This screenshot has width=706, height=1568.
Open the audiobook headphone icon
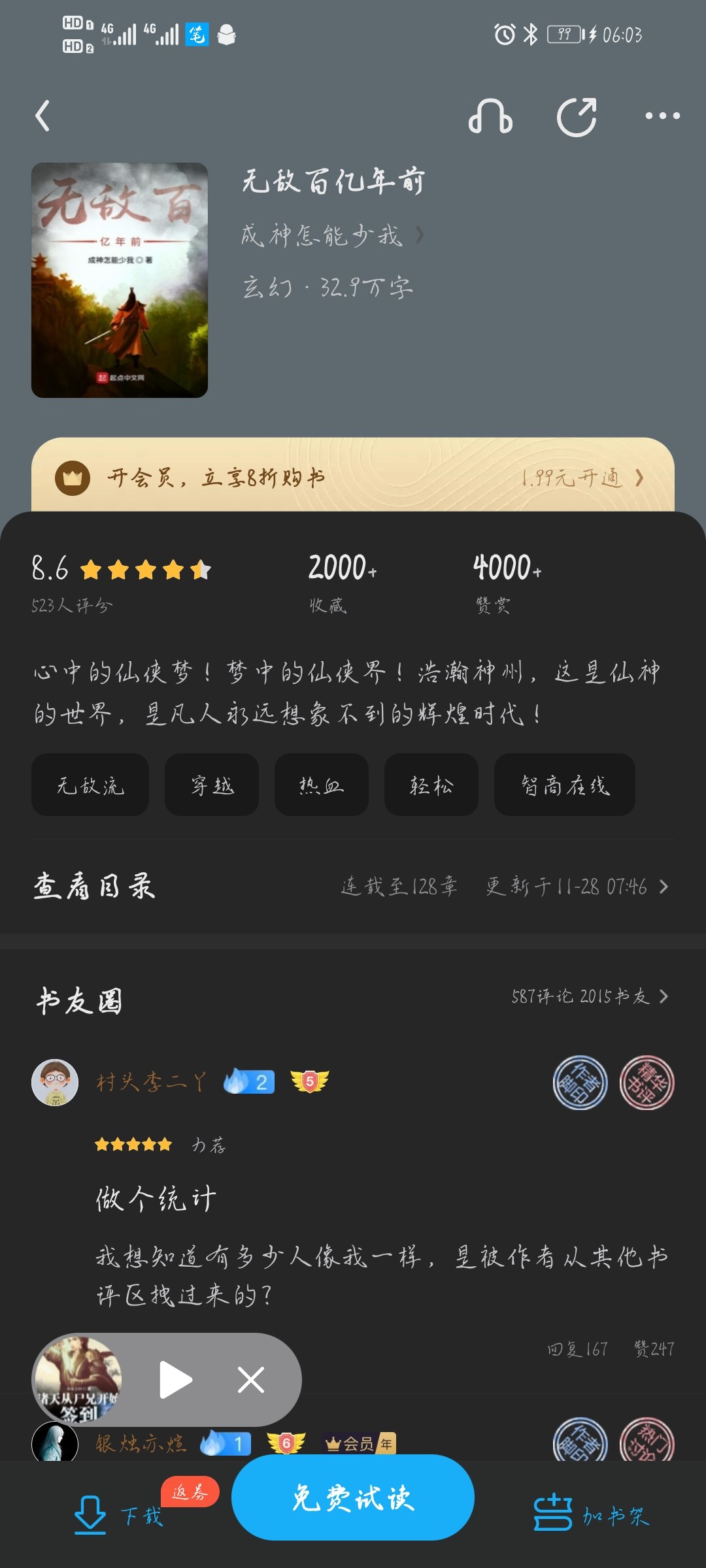coord(490,116)
